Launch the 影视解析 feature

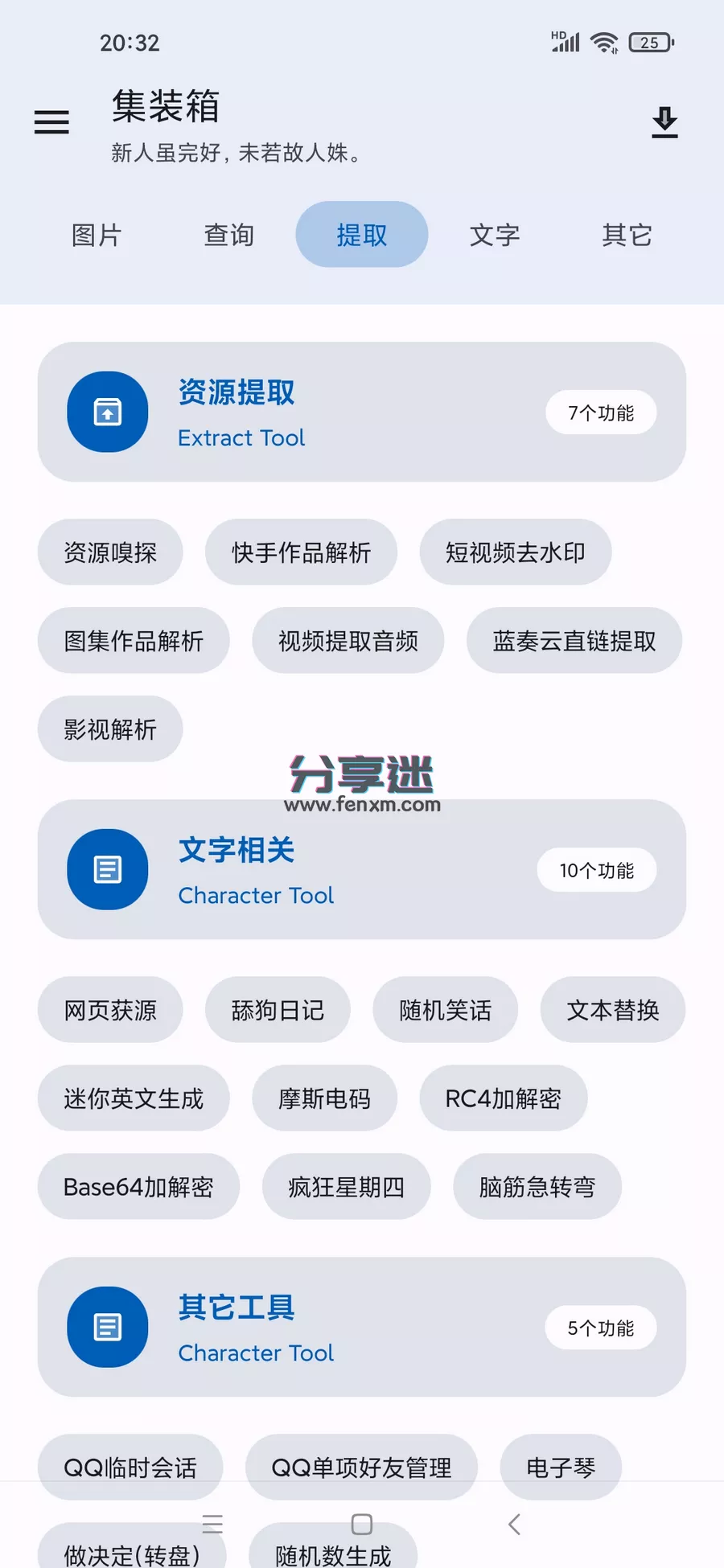pos(110,729)
